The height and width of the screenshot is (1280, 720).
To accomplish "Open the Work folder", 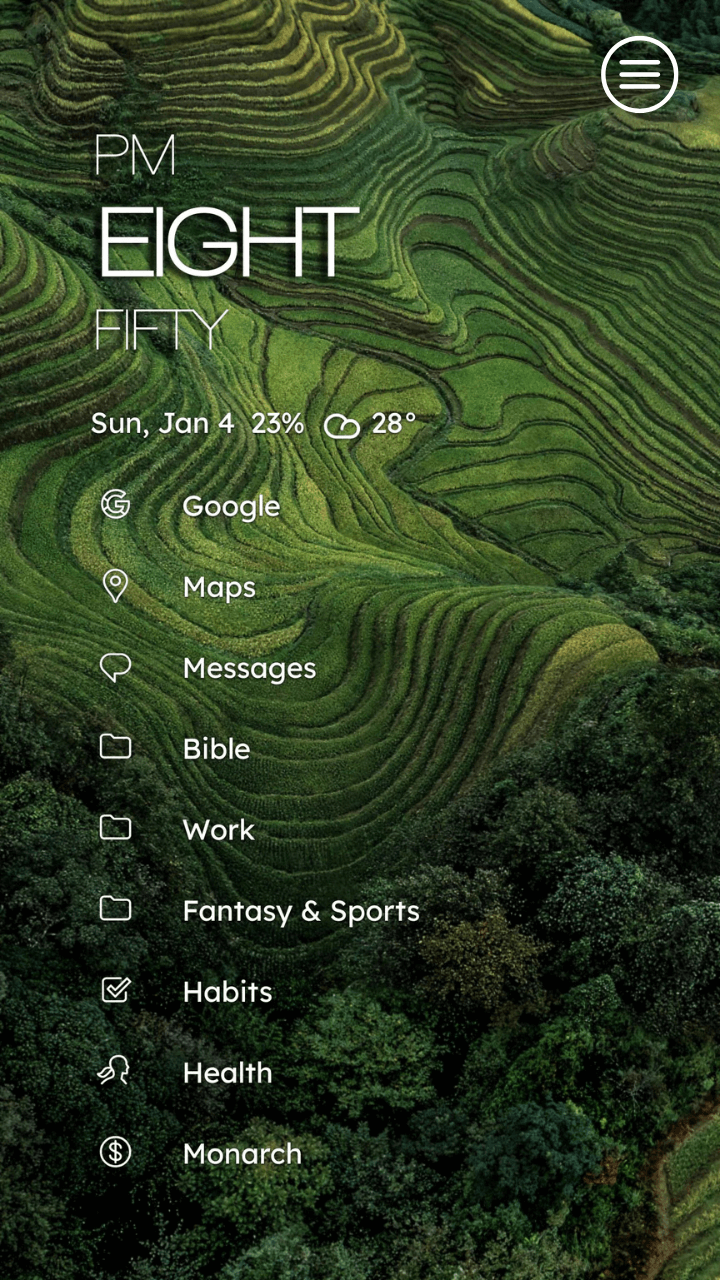I will tap(218, 830).
